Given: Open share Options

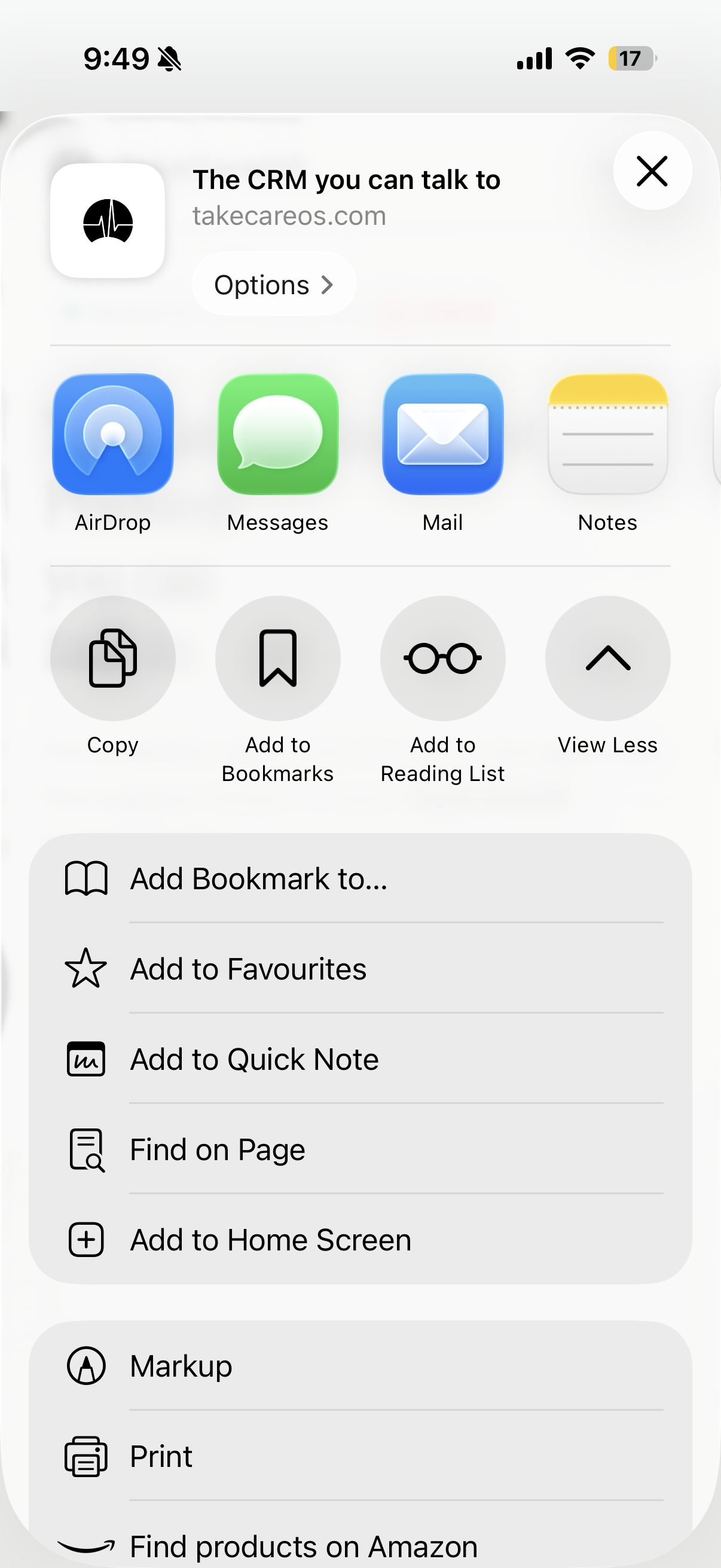Looking at the screenshot, I should click(x=274, y=284).
